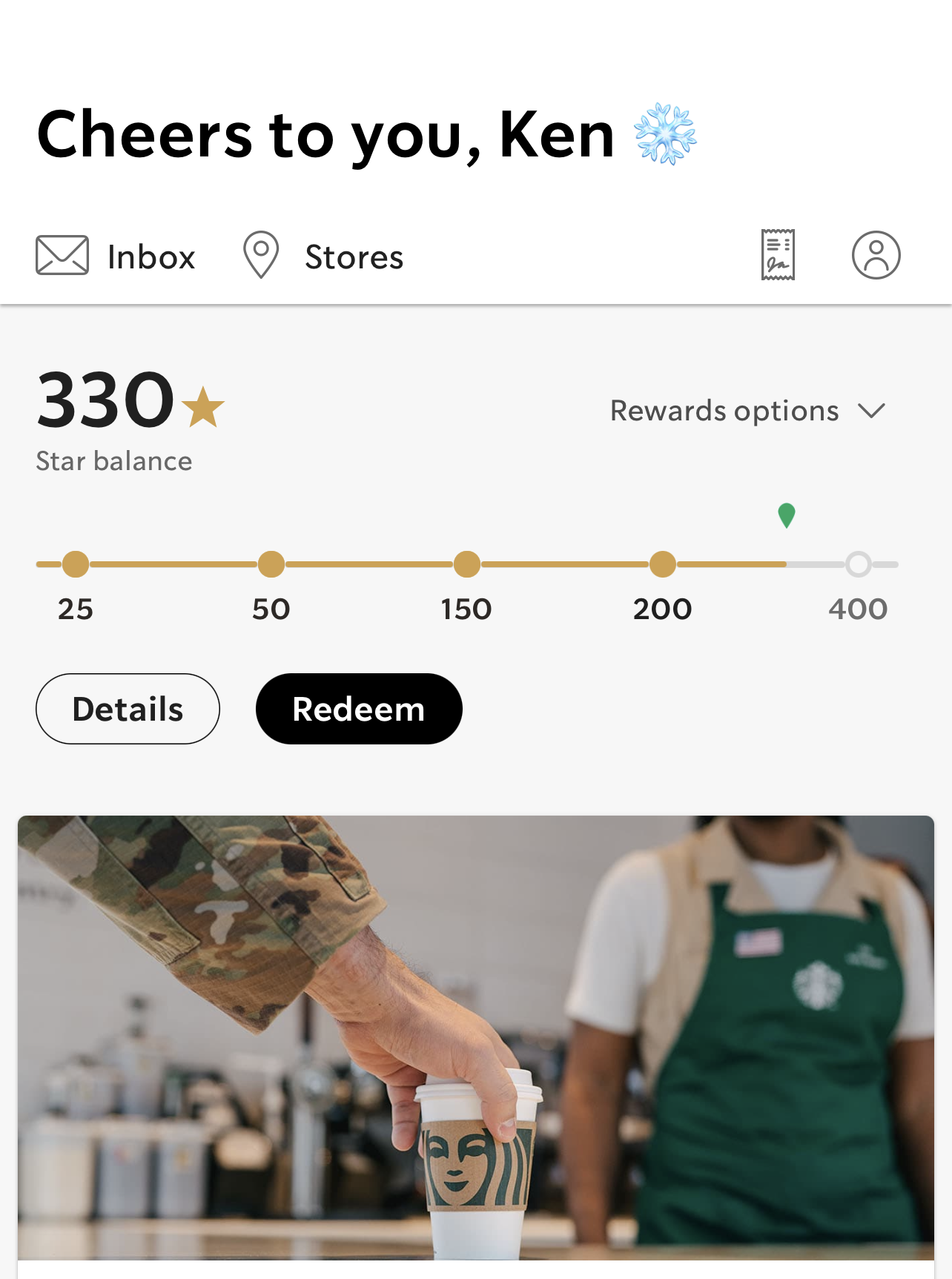The width and height of the screenshot is (952, 1279).
Task: Tap the Details button
Action: [128, 709]
